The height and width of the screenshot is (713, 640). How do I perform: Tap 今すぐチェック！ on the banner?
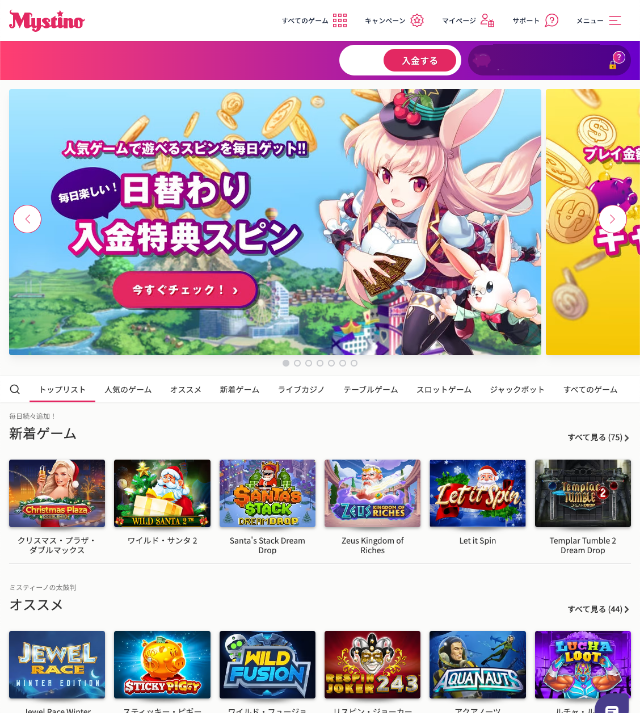point(185,290)
